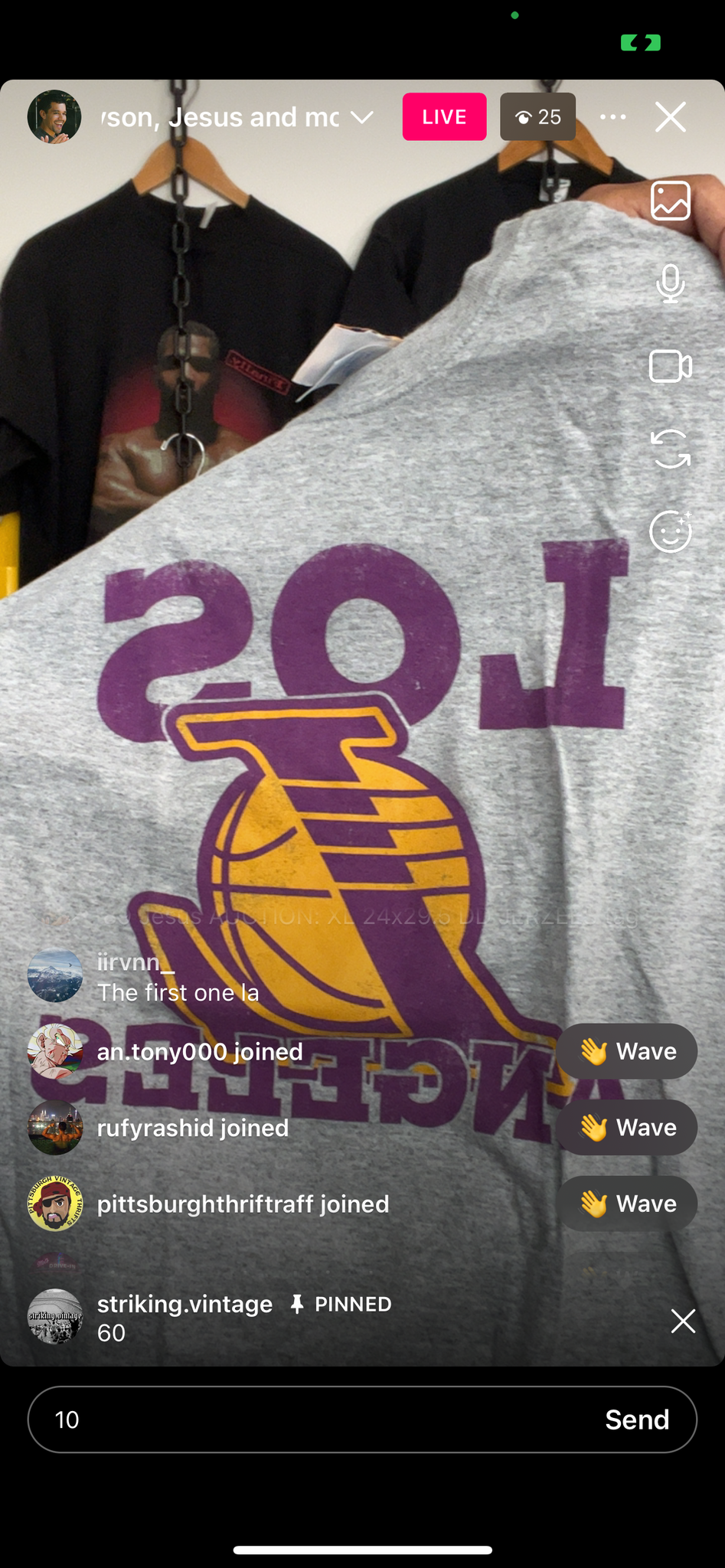The height and width of the screenshot is (1568, 725).
Task: Wave at an.tony000
Action: point(627,1051)
